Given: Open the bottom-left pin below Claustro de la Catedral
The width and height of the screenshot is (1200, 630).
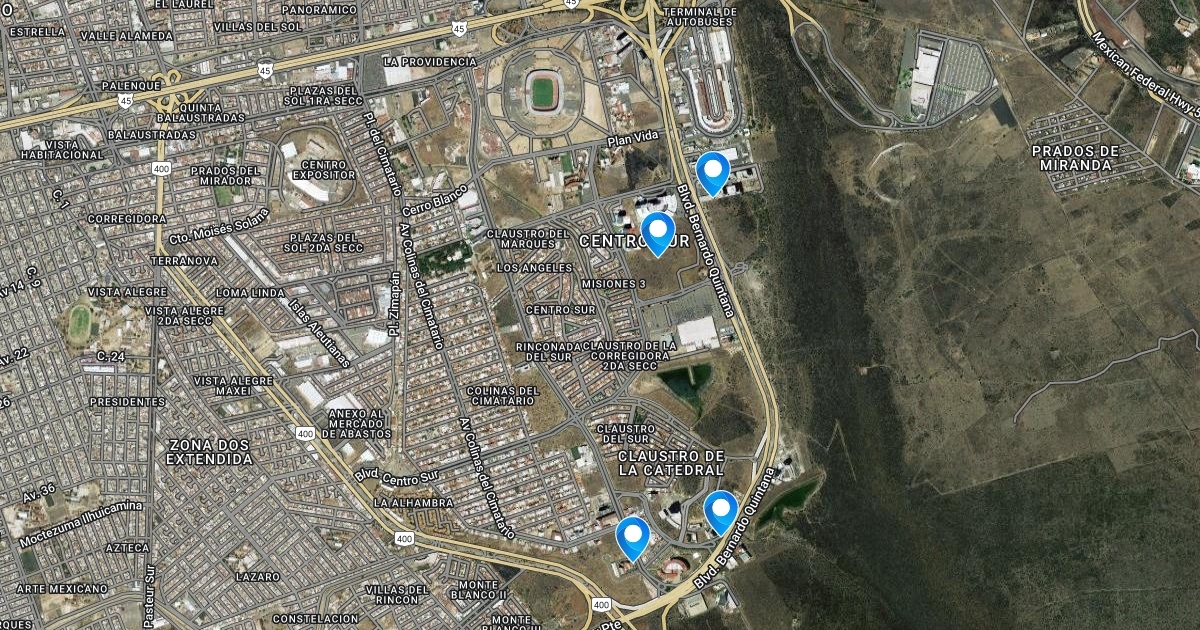Looking at the screenshot, I should click(633, 538).
